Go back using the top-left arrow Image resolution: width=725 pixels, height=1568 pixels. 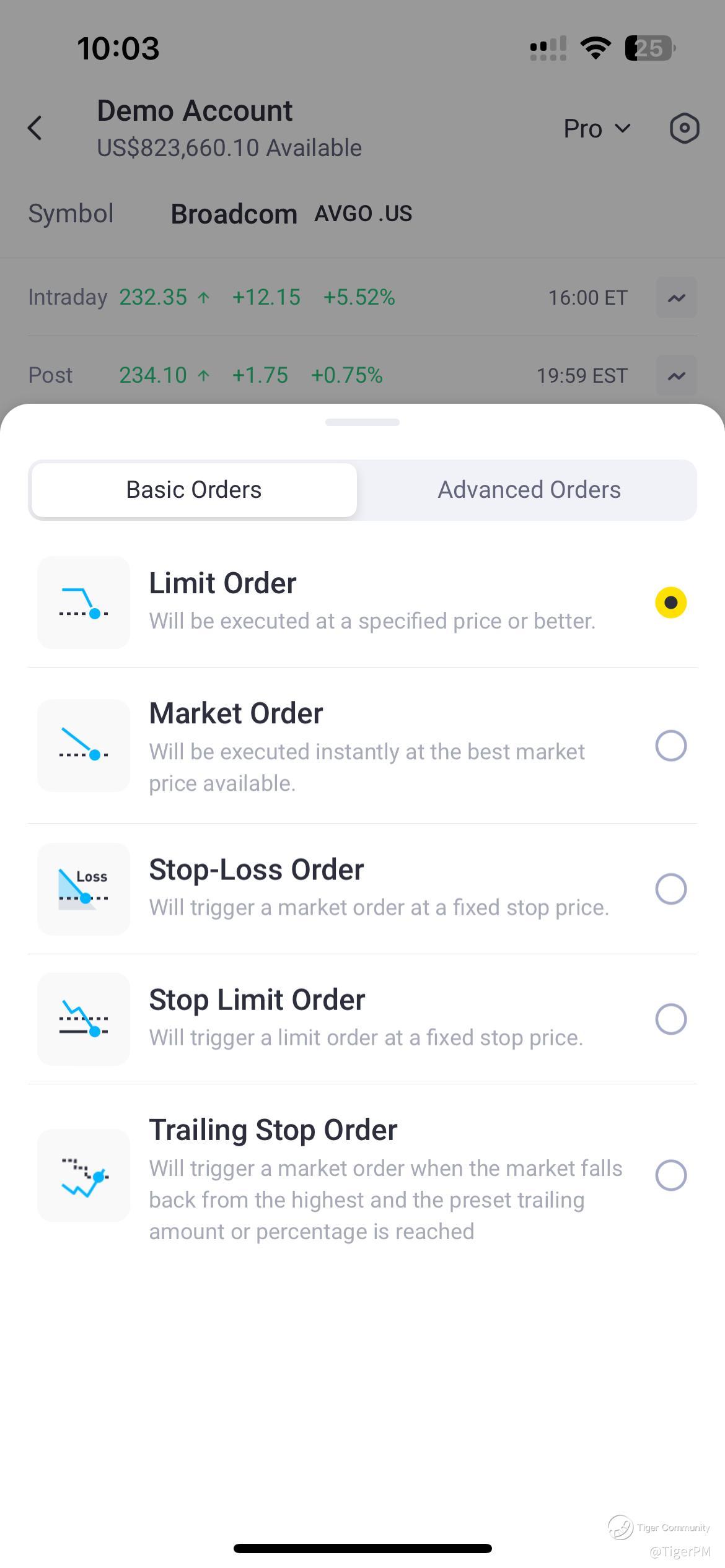click(x=35, y=128)
